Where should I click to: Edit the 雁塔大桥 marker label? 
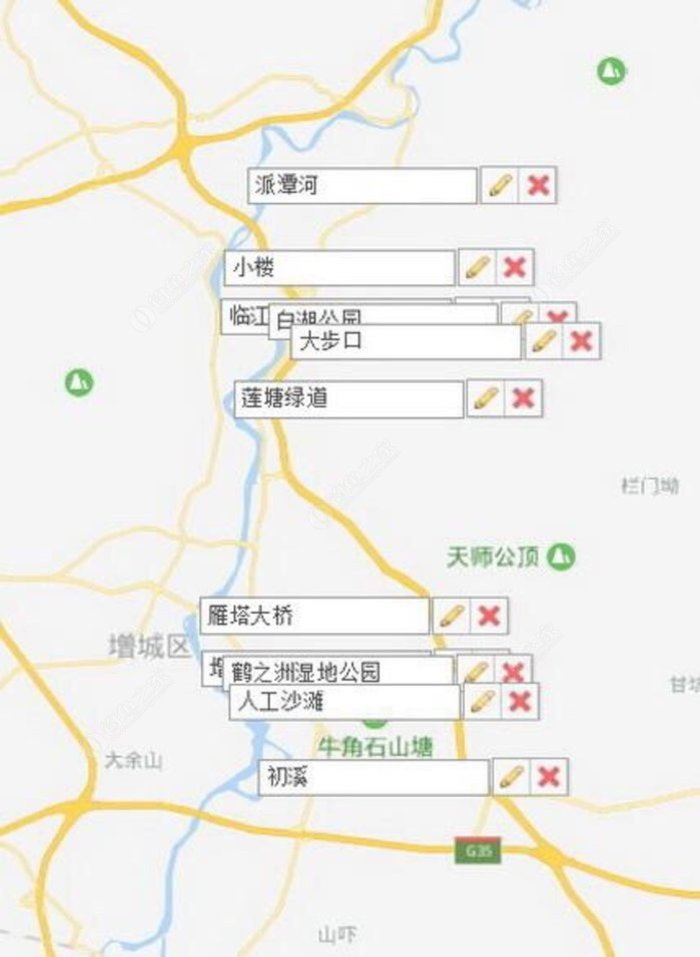(452, 615)
